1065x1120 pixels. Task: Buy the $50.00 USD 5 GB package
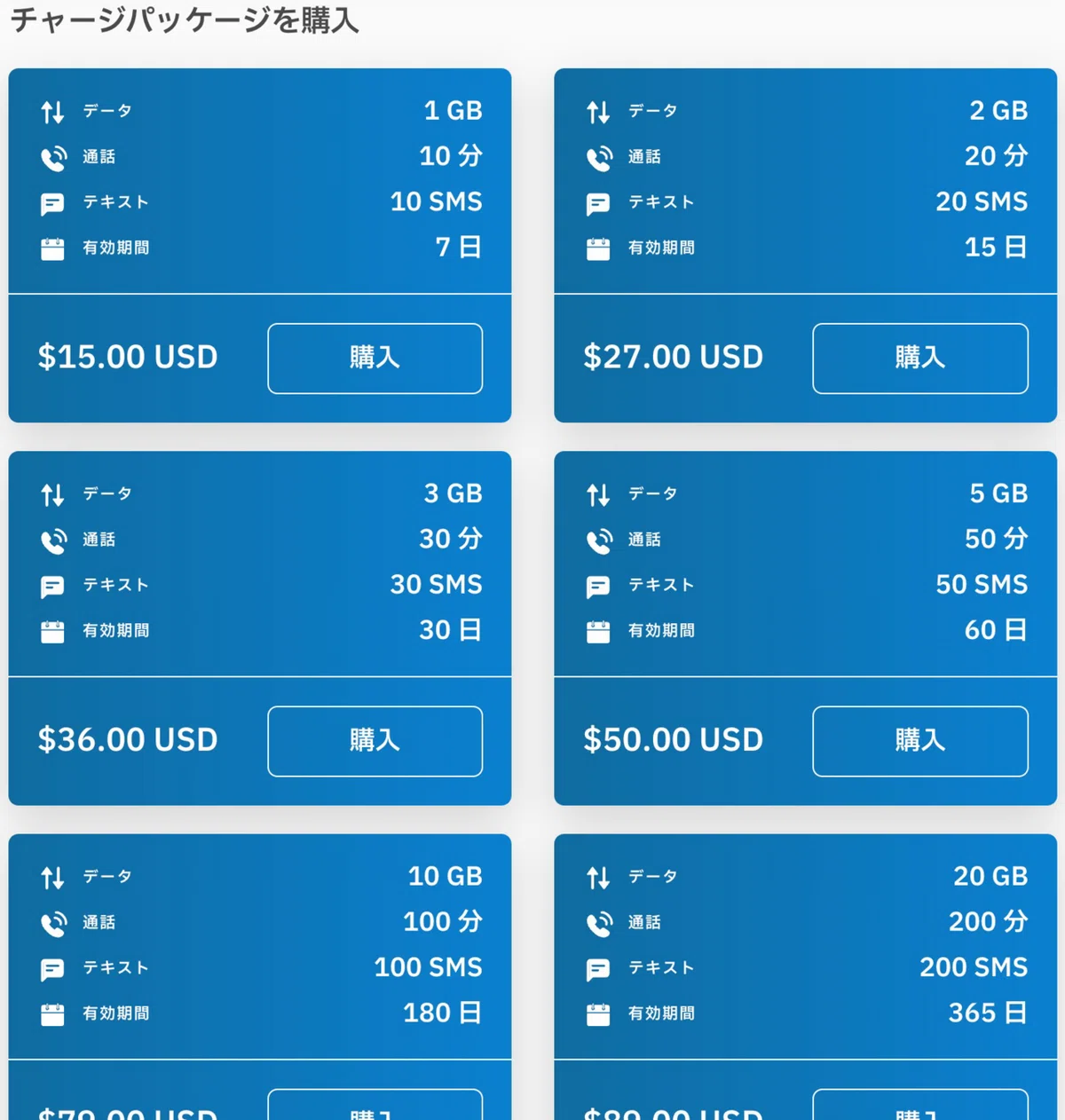tap(920, 741)
